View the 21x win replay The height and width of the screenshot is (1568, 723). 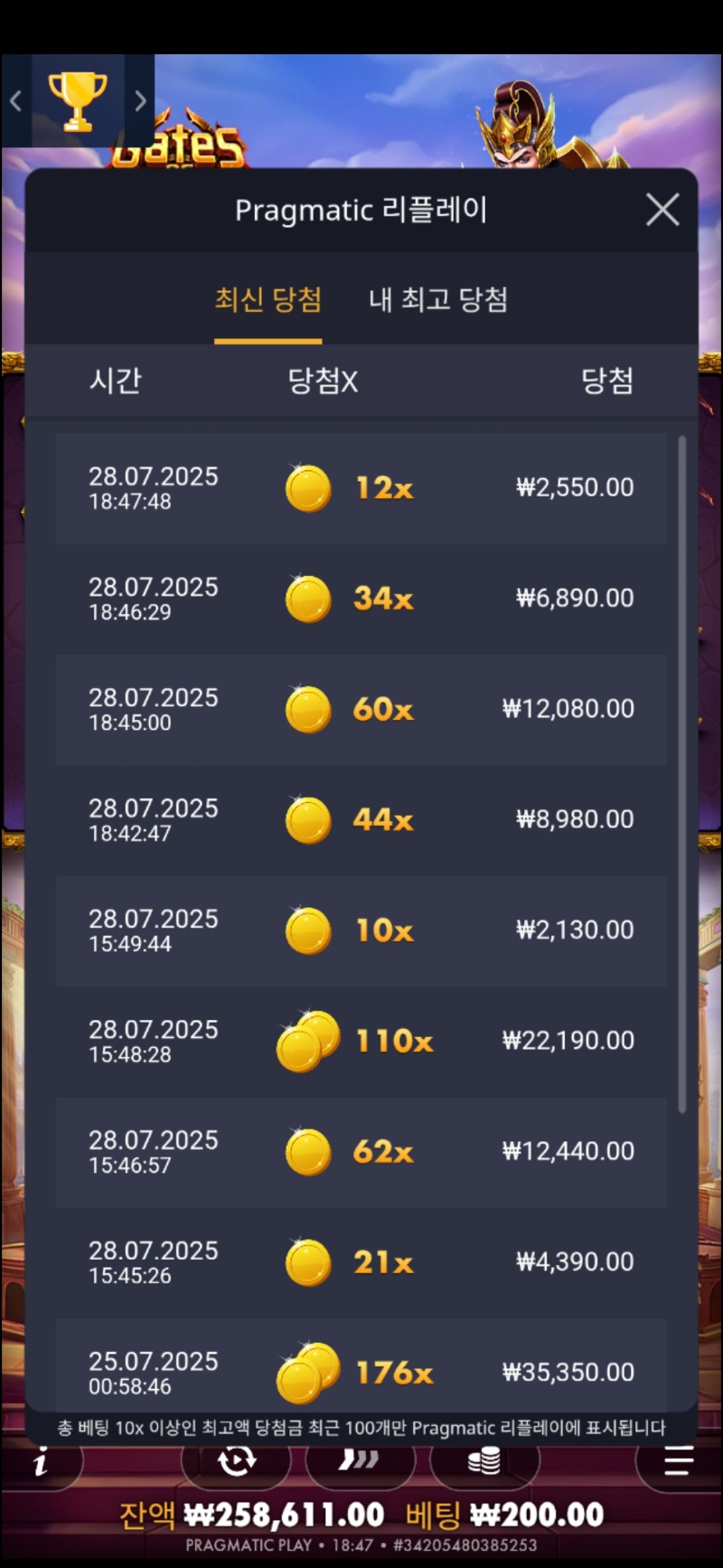tap(361, 1262)
